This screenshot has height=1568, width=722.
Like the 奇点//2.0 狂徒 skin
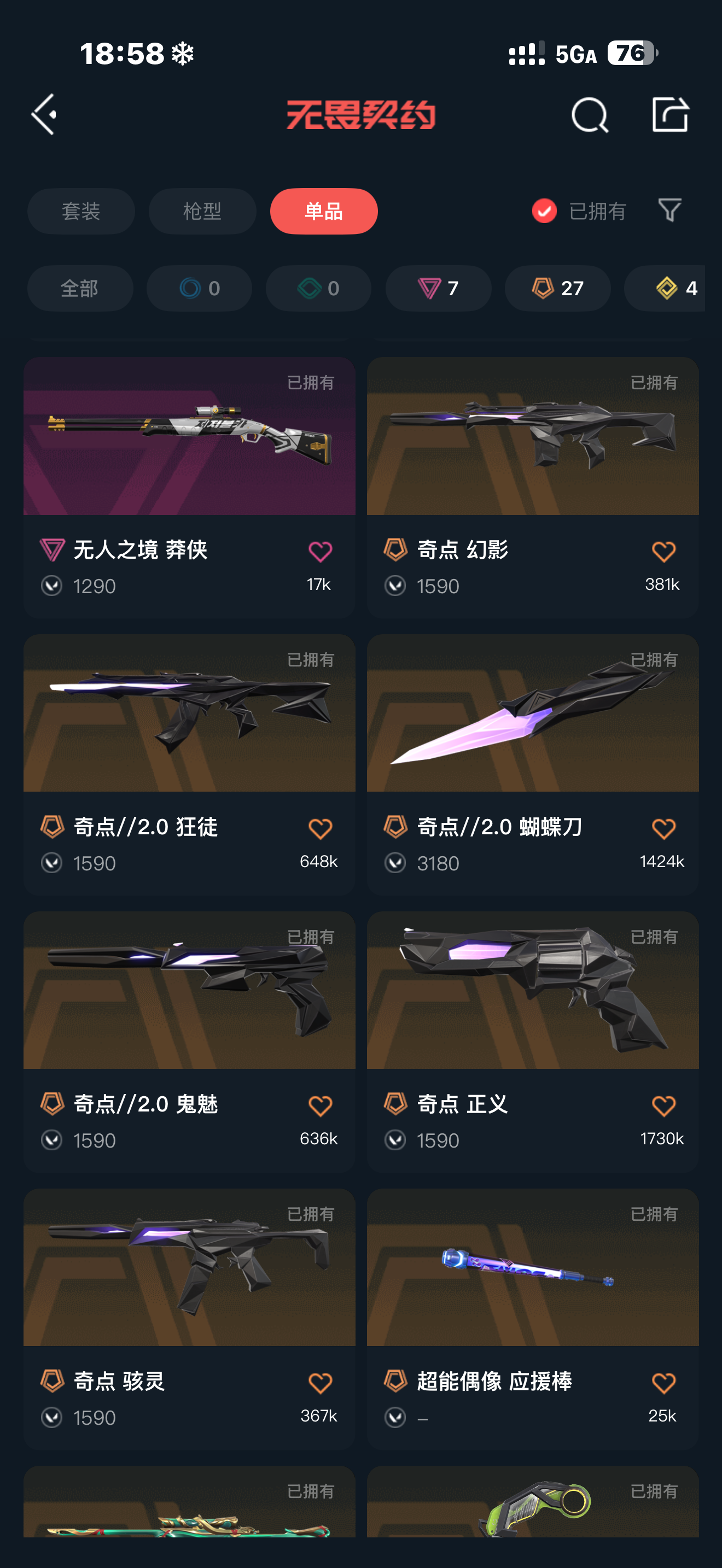point(320,829)
